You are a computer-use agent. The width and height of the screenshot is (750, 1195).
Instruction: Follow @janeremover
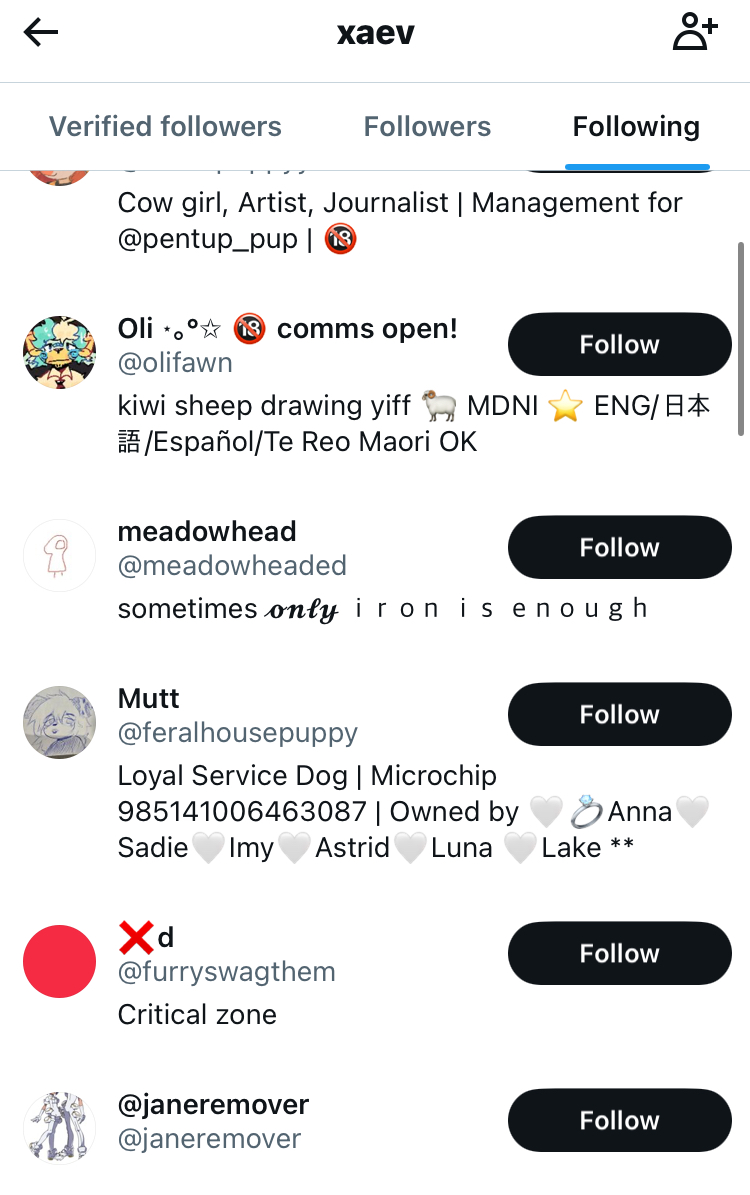(619, 1121)
